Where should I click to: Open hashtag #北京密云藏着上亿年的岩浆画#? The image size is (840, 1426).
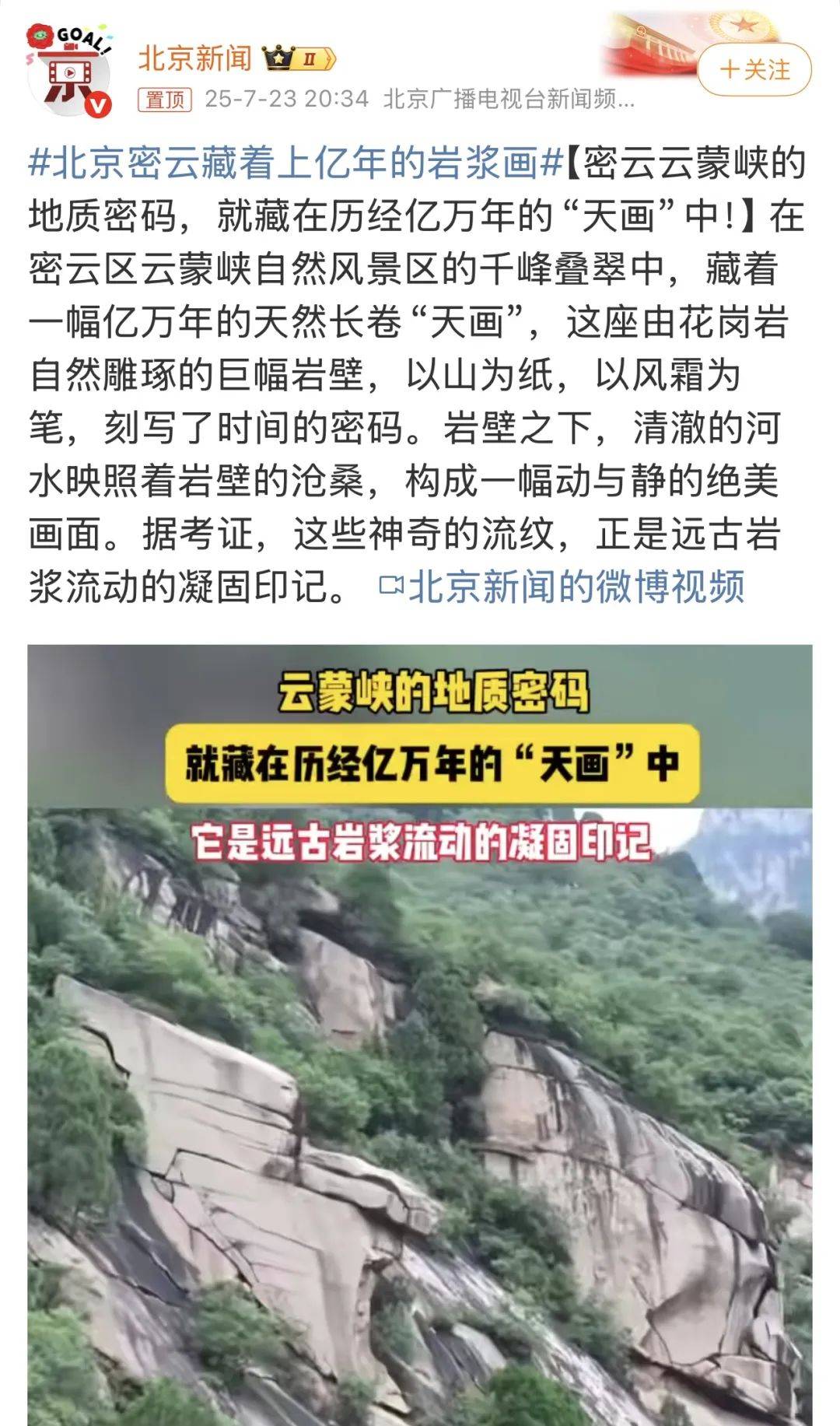coord(296,163)
